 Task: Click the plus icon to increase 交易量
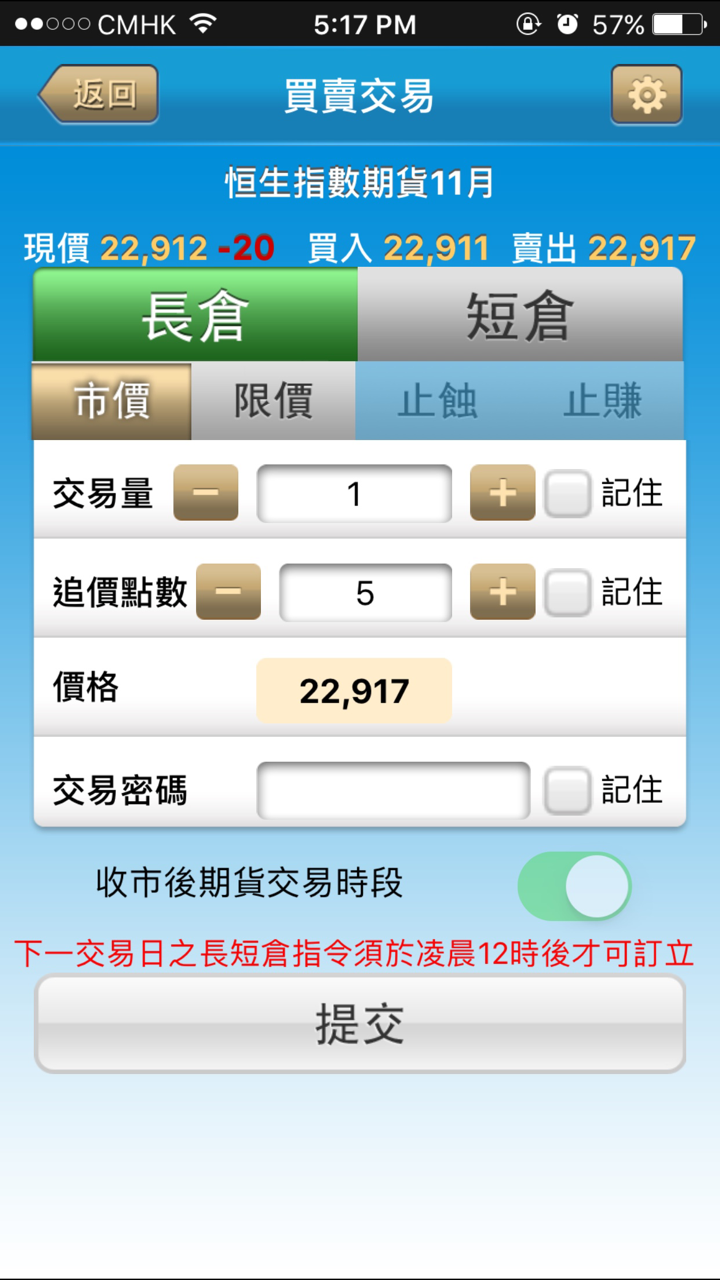click(x=501, y=492)
